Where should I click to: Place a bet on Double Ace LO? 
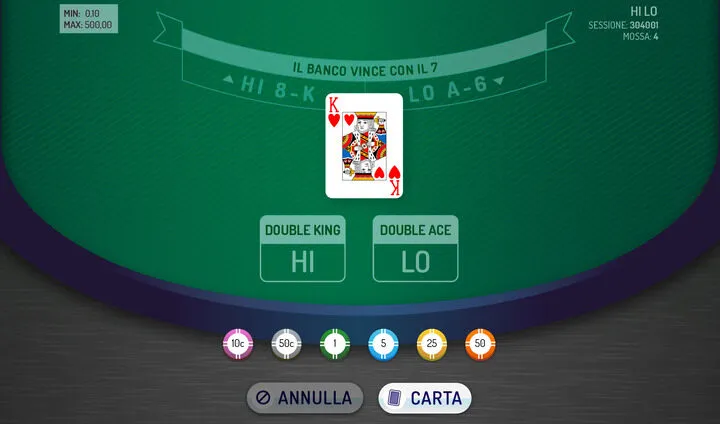[x=415, y=248]
